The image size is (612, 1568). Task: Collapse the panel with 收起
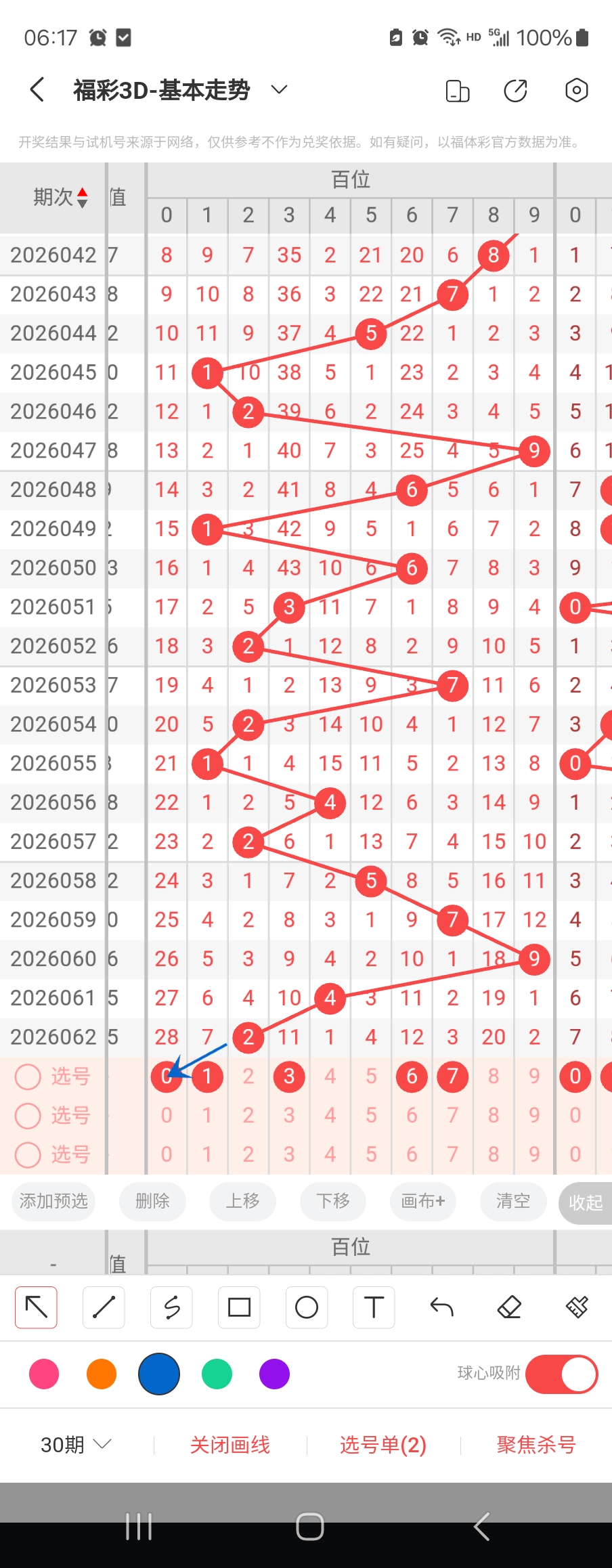click(585, 1202)
